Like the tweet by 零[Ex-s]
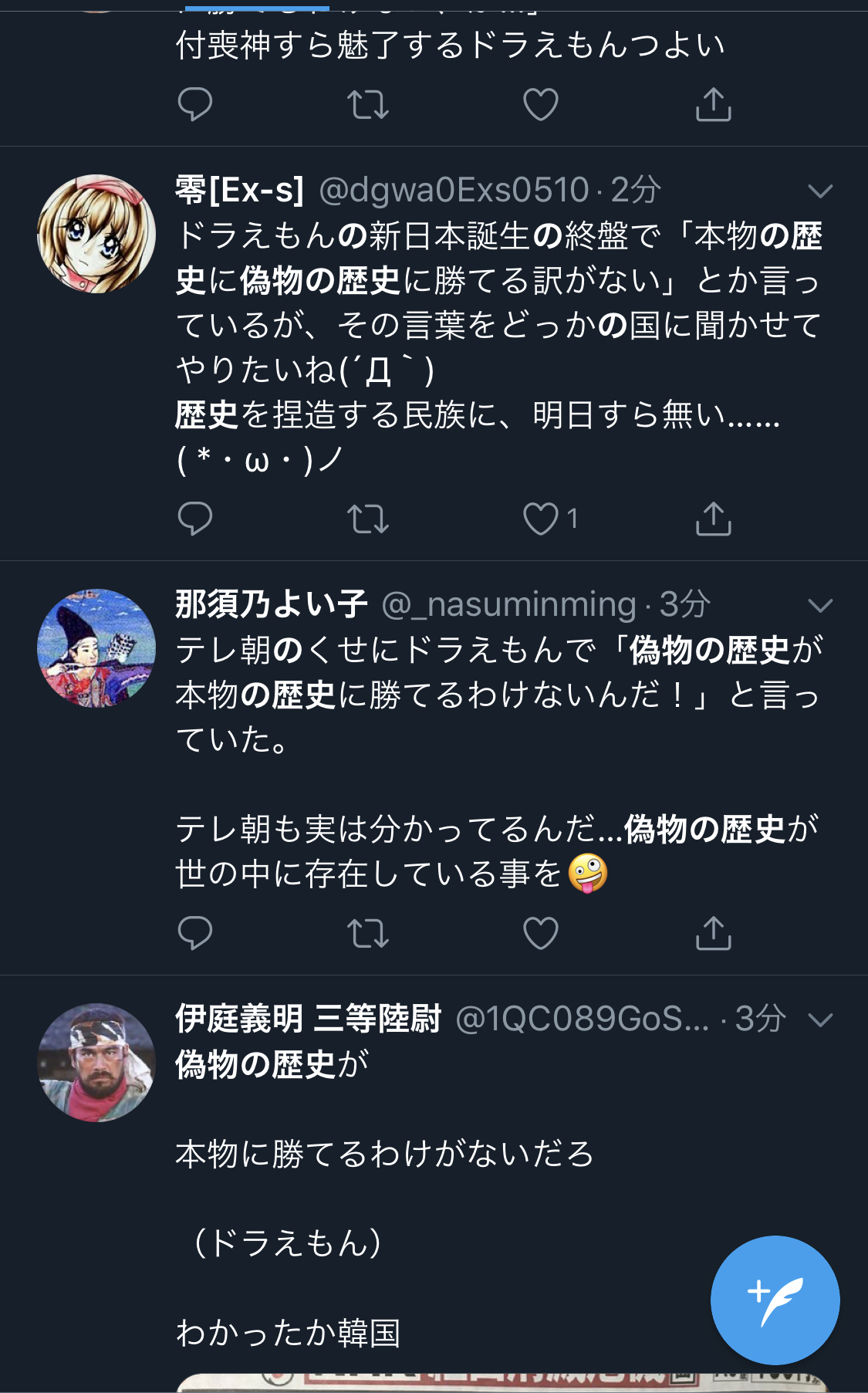Viewport: 868px width, 1393px height. click(x=541, y=519)
